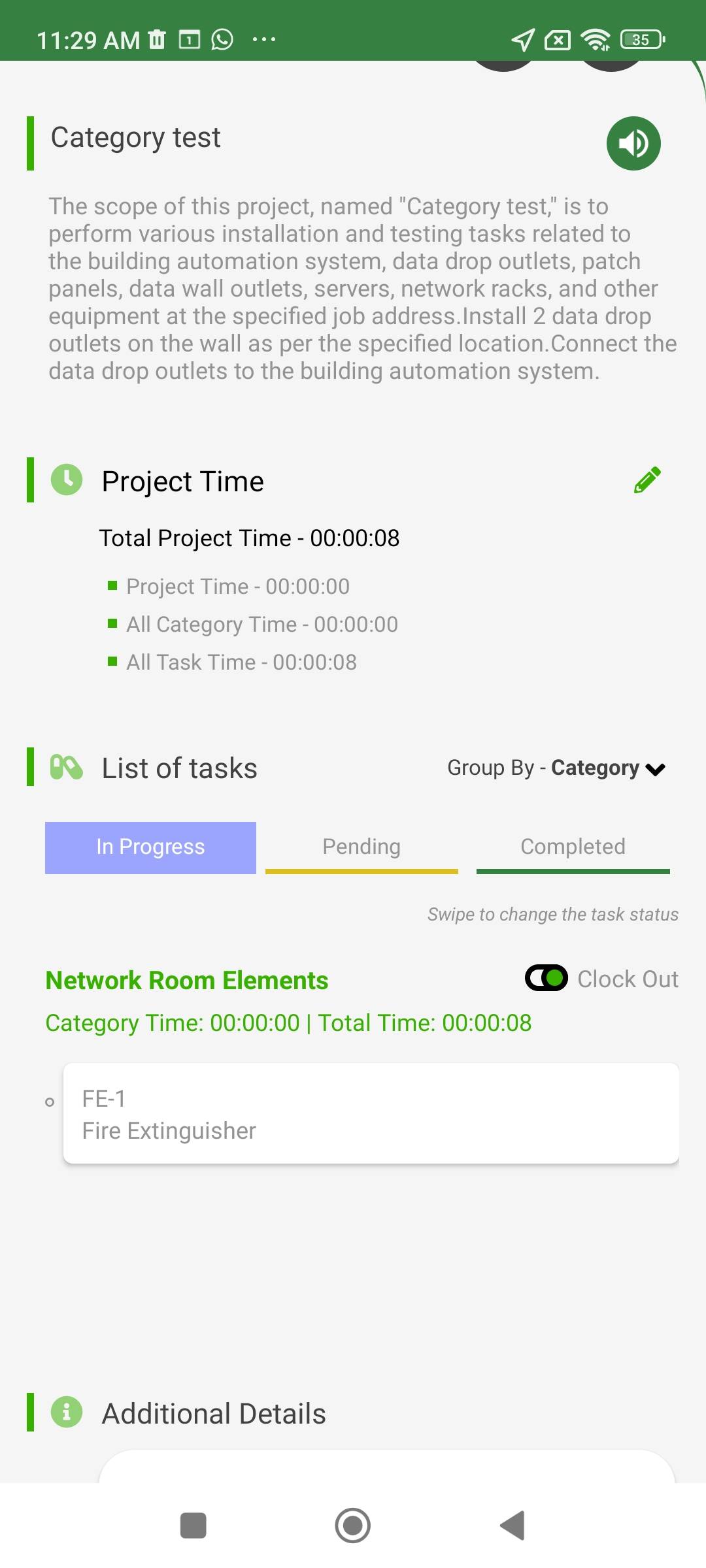This screenshot has width=706, height=1568.
Task: Open recent apps with the square button
Action: tap(193, 1526)
